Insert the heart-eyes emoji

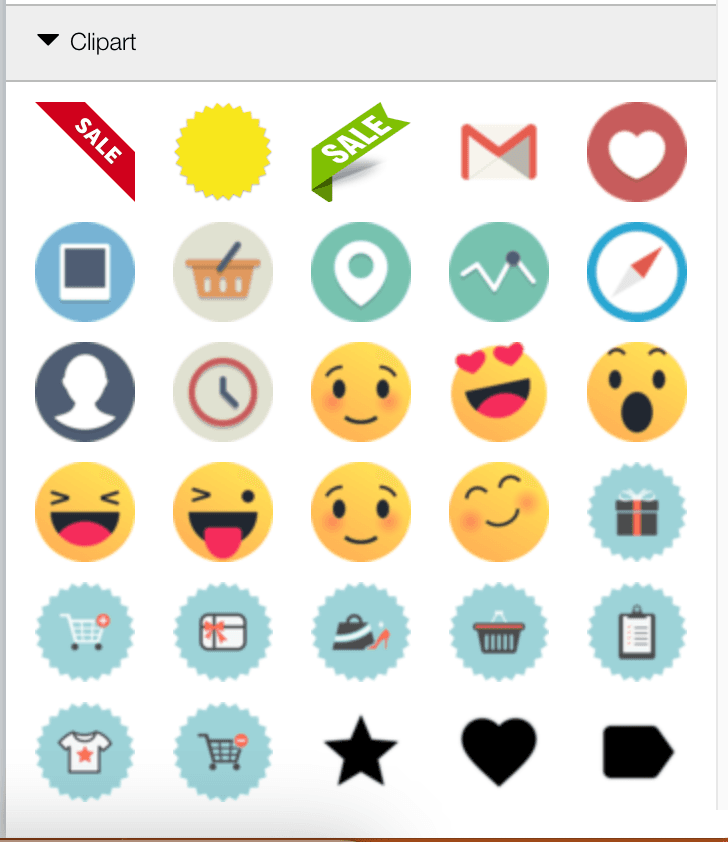(x=498, y=392)
